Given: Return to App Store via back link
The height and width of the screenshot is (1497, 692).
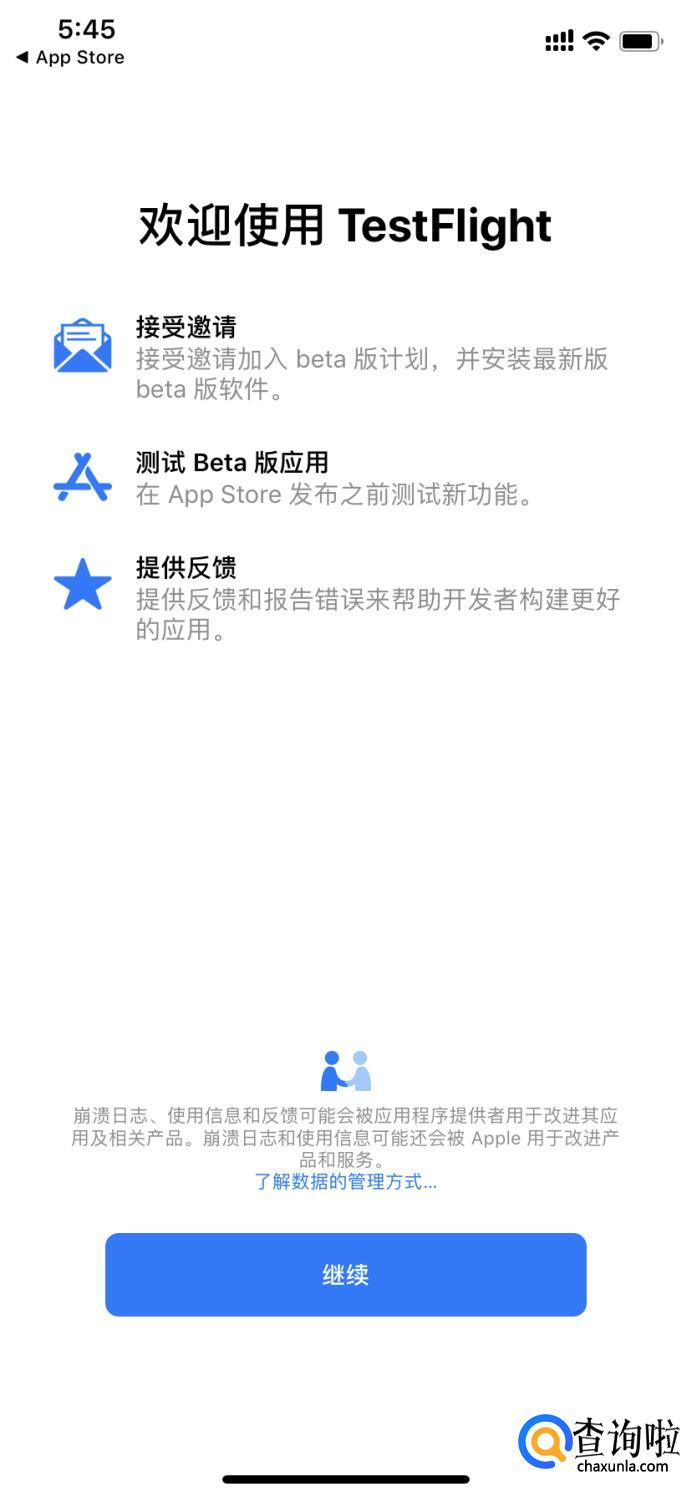Looking at the screenshot, I should tap(70, 58).
